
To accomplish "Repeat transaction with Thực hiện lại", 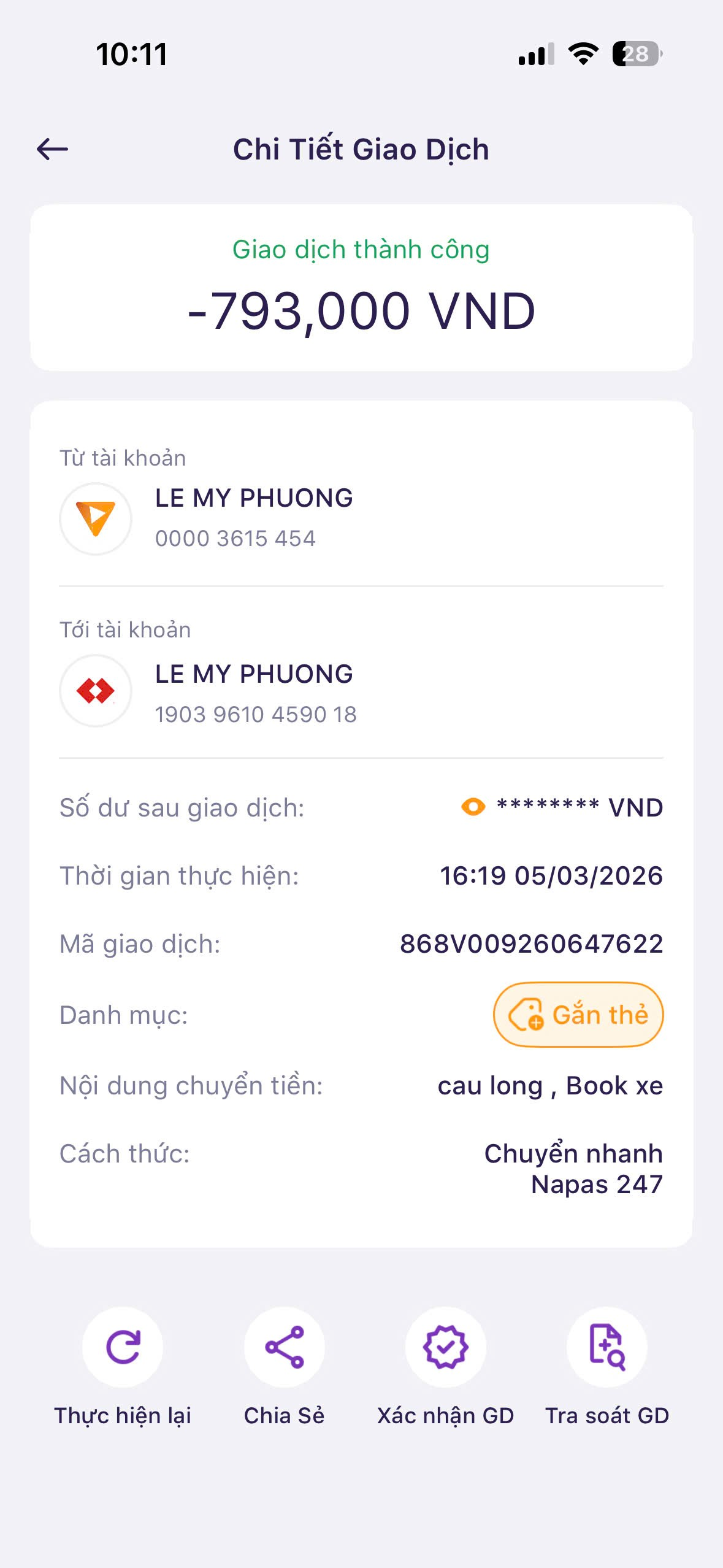I will [123, 1347].
